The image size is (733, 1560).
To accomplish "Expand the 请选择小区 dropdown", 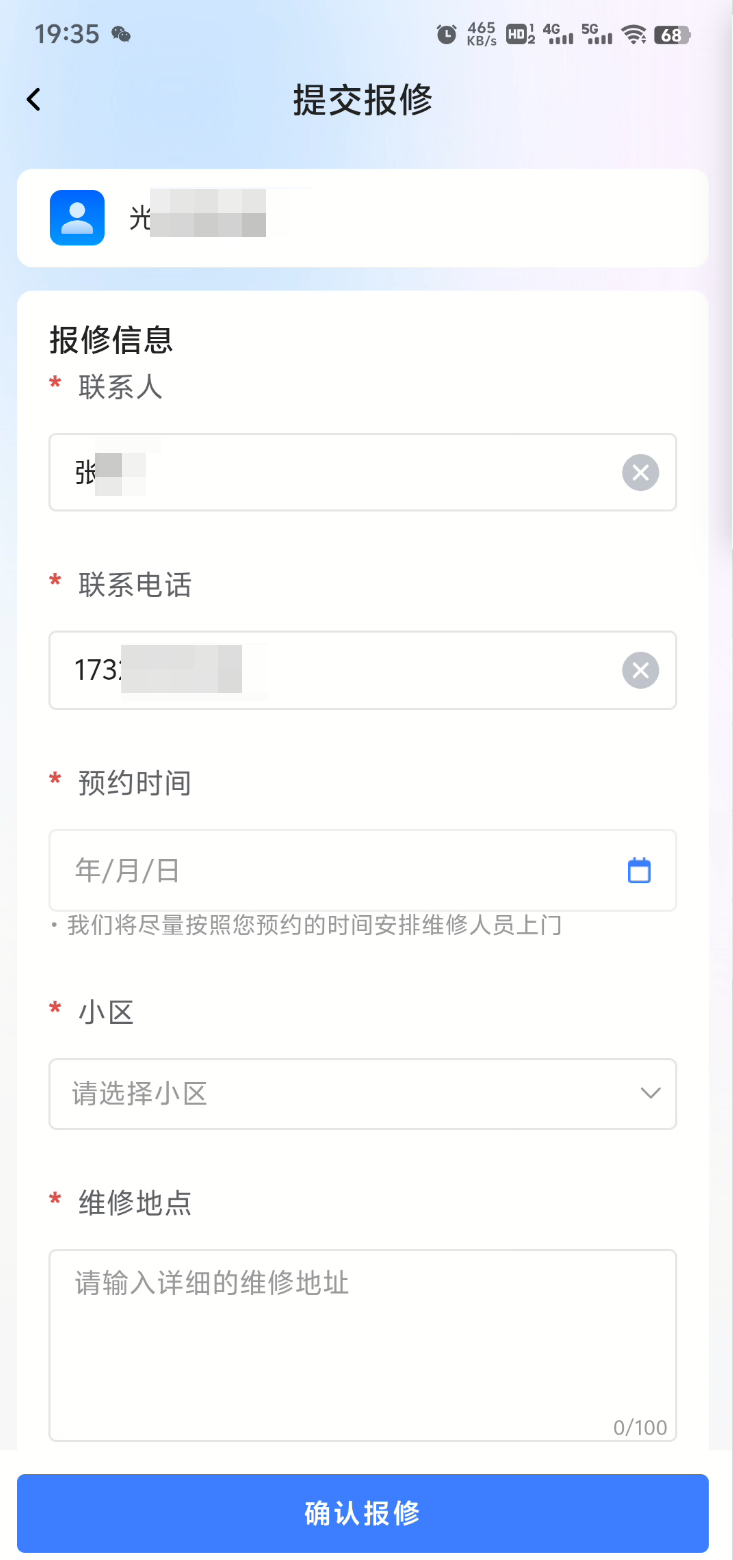I will [x=362, y=1094].
